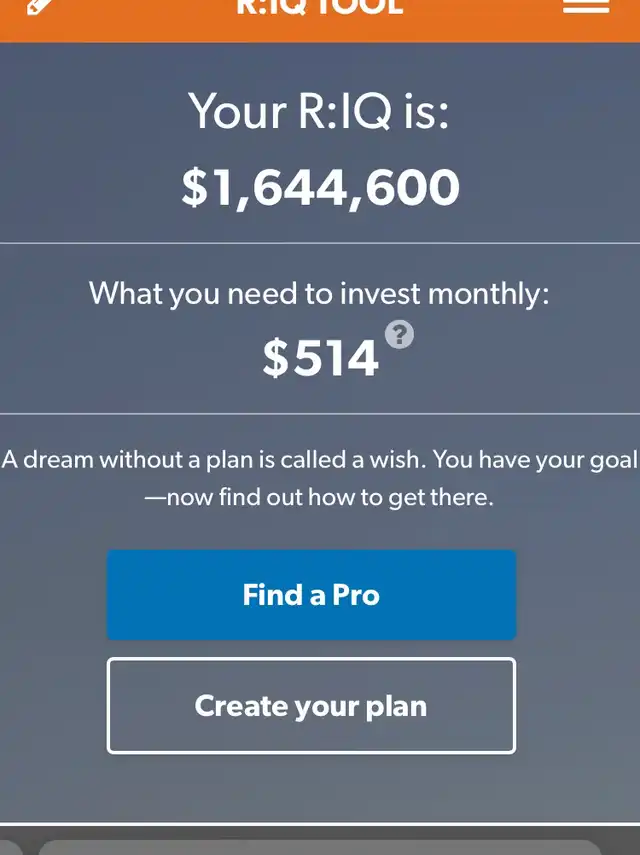
Task: Select the Find a Pro button
Action: pos(311,595)
